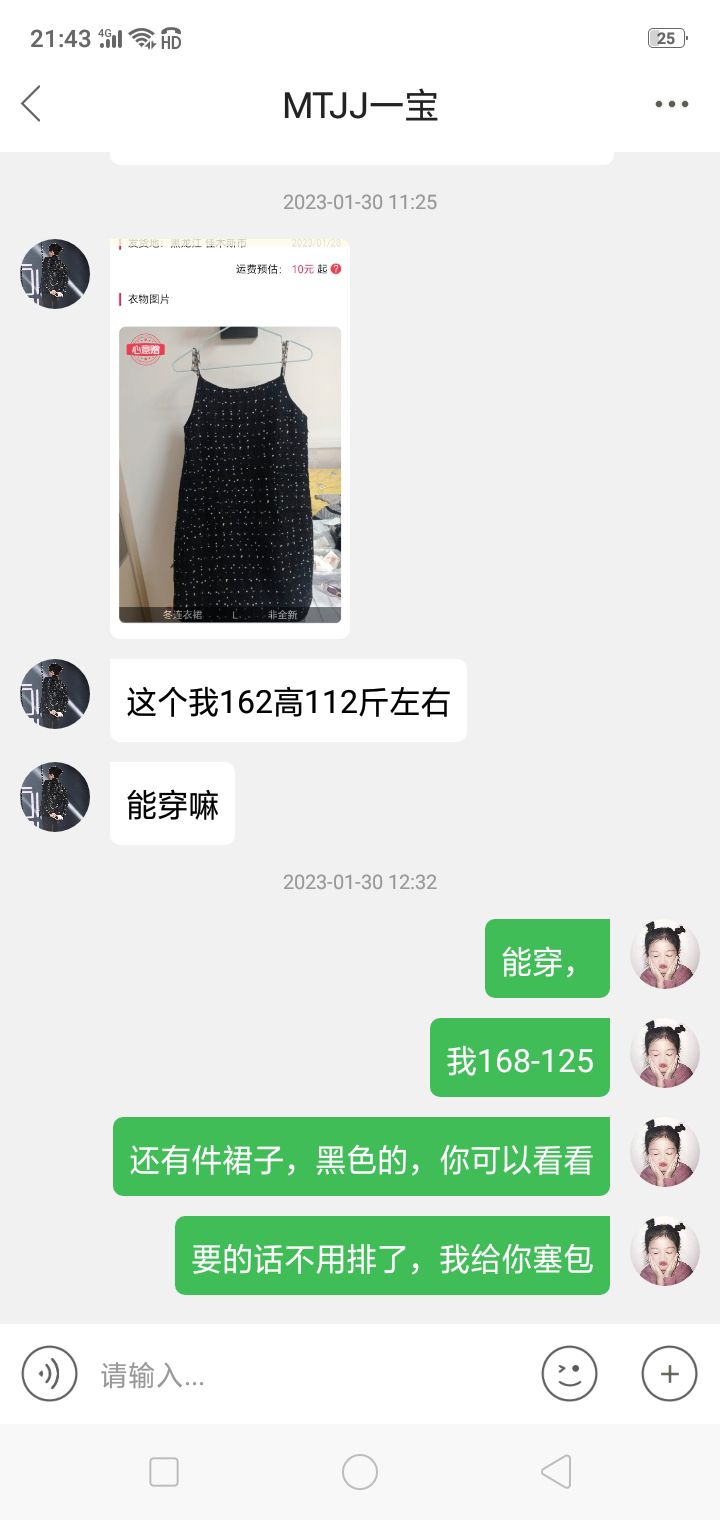
Task: Open the shared black dress listing card
Action: click(230, 438)
